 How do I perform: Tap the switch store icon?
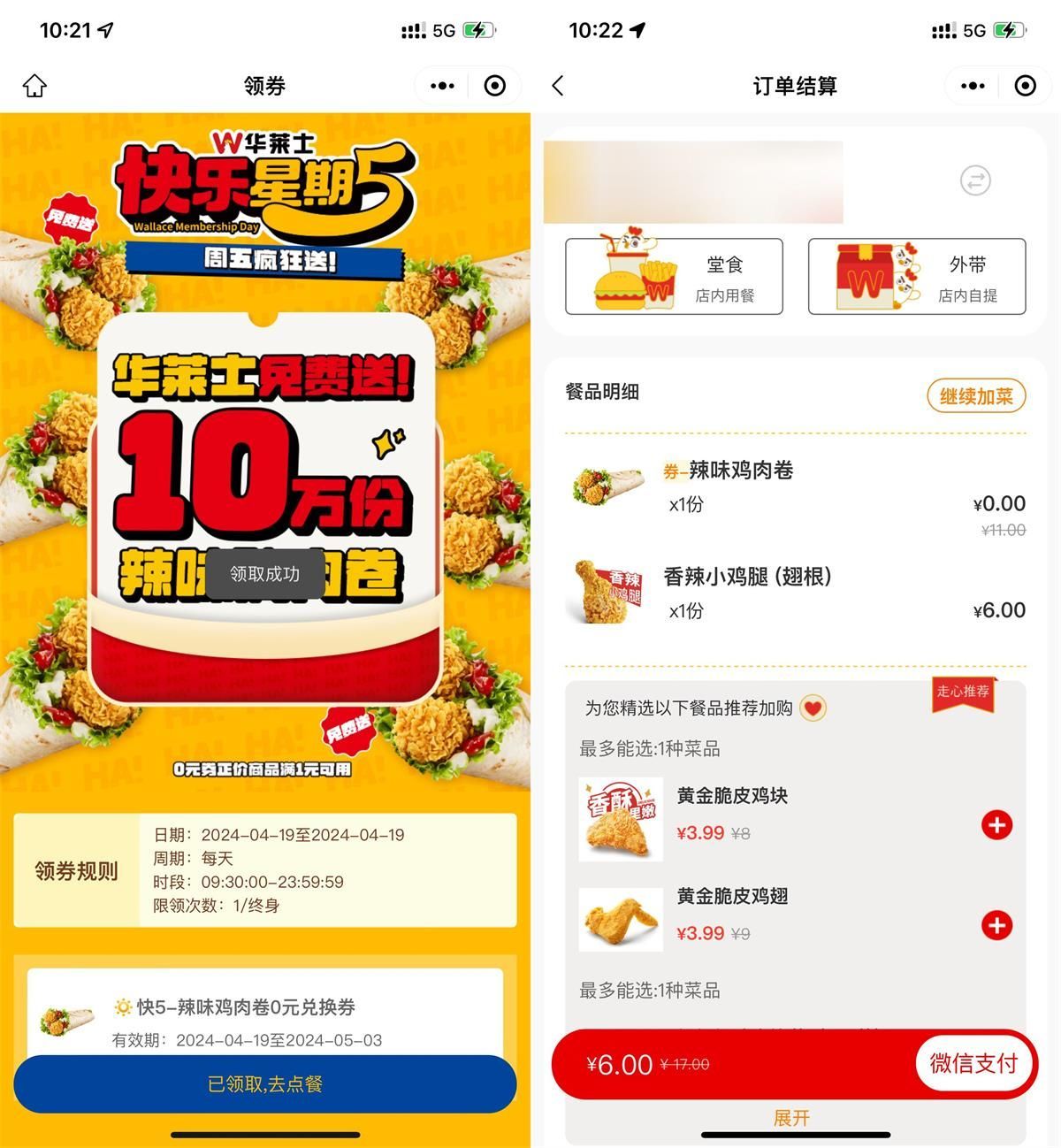coord(975,181)
